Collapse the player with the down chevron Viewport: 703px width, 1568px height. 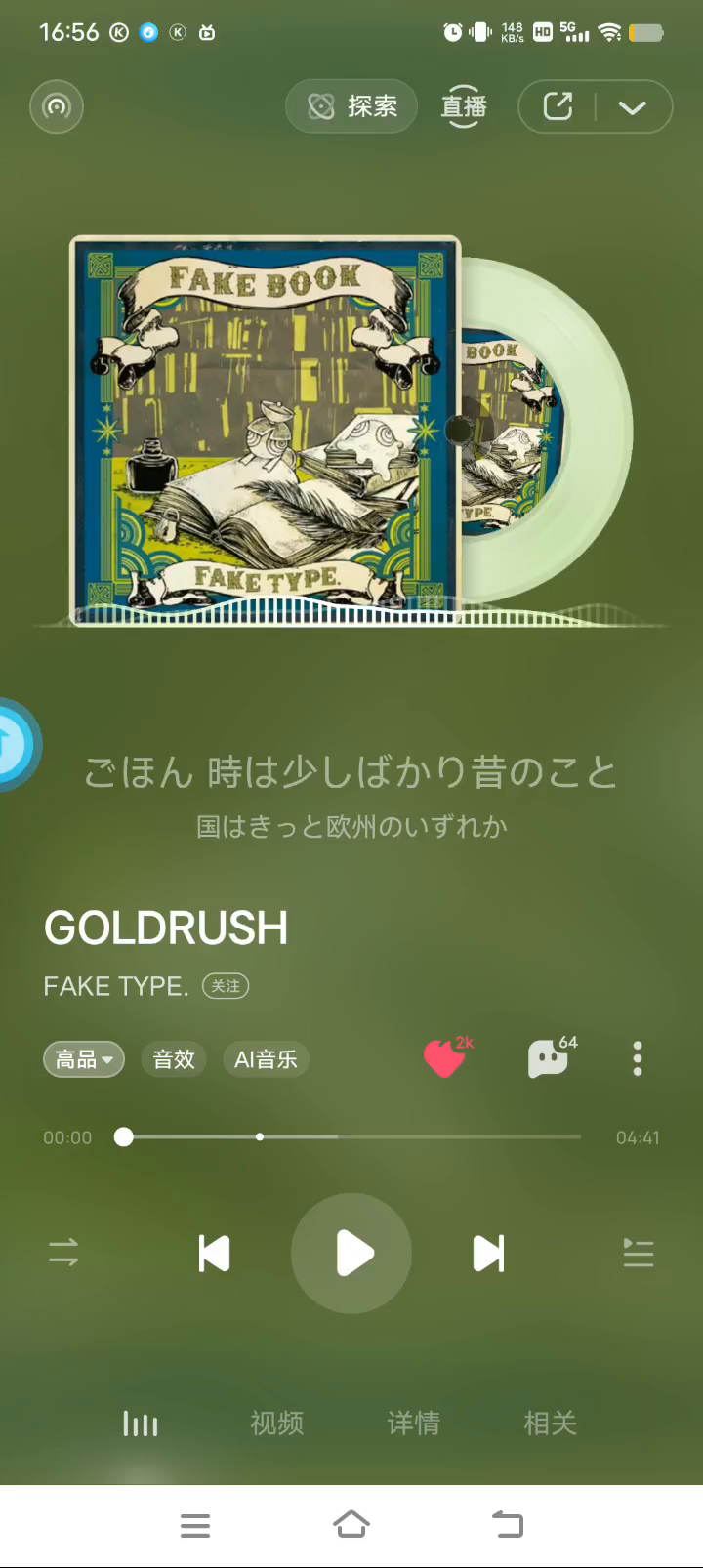[633, 107]
